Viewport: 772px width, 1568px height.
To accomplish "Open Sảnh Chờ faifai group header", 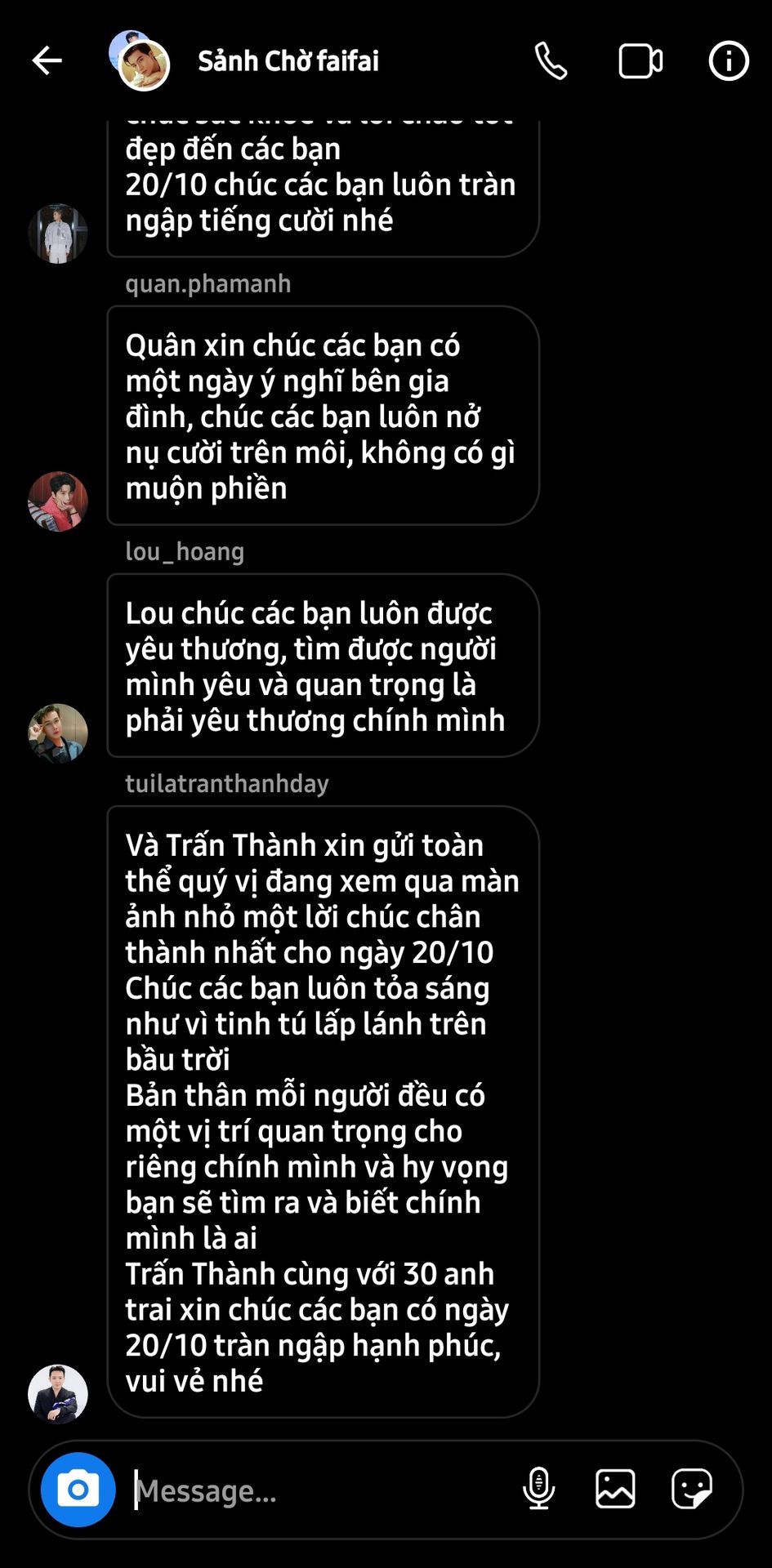I will pyautogui.click(x=288, y=60).
